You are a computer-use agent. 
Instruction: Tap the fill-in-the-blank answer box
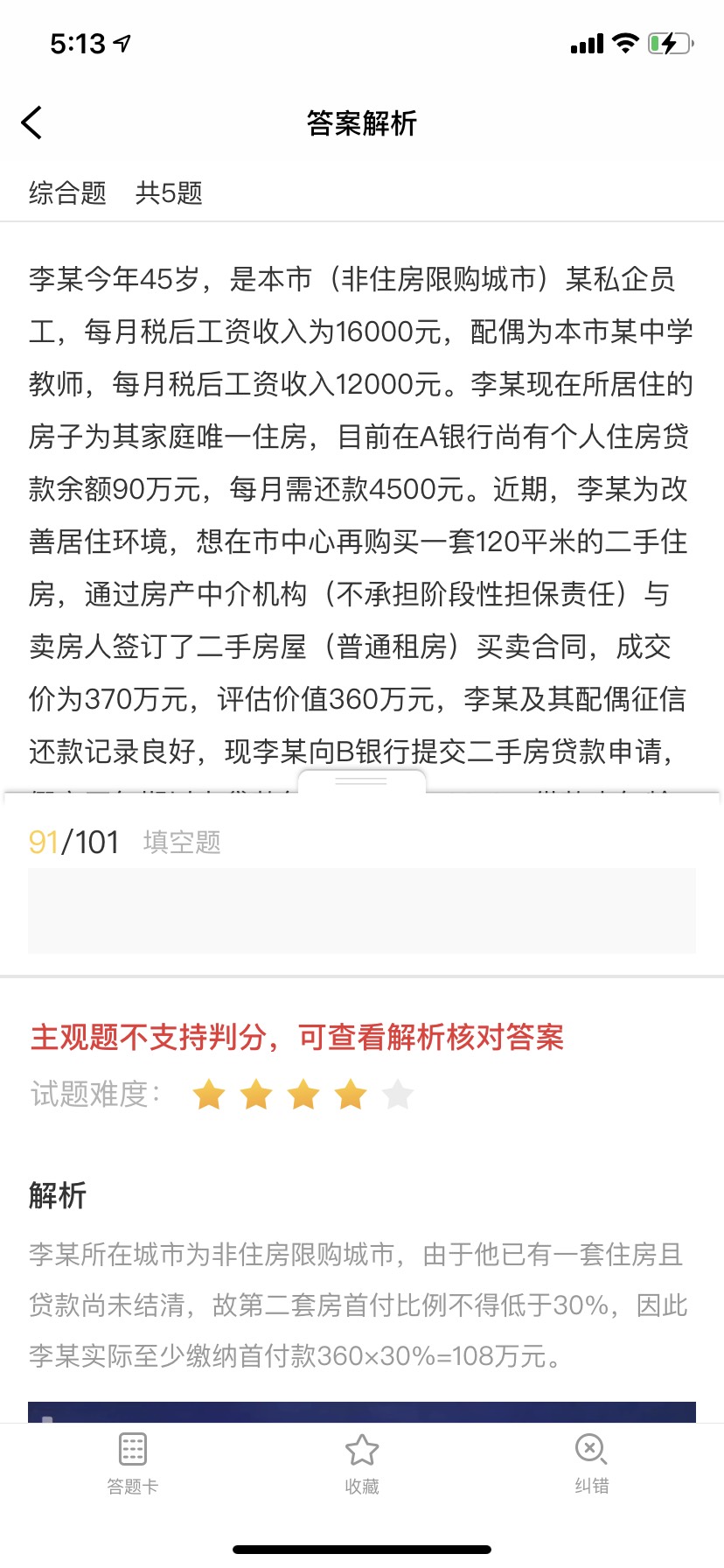[362, 910]
